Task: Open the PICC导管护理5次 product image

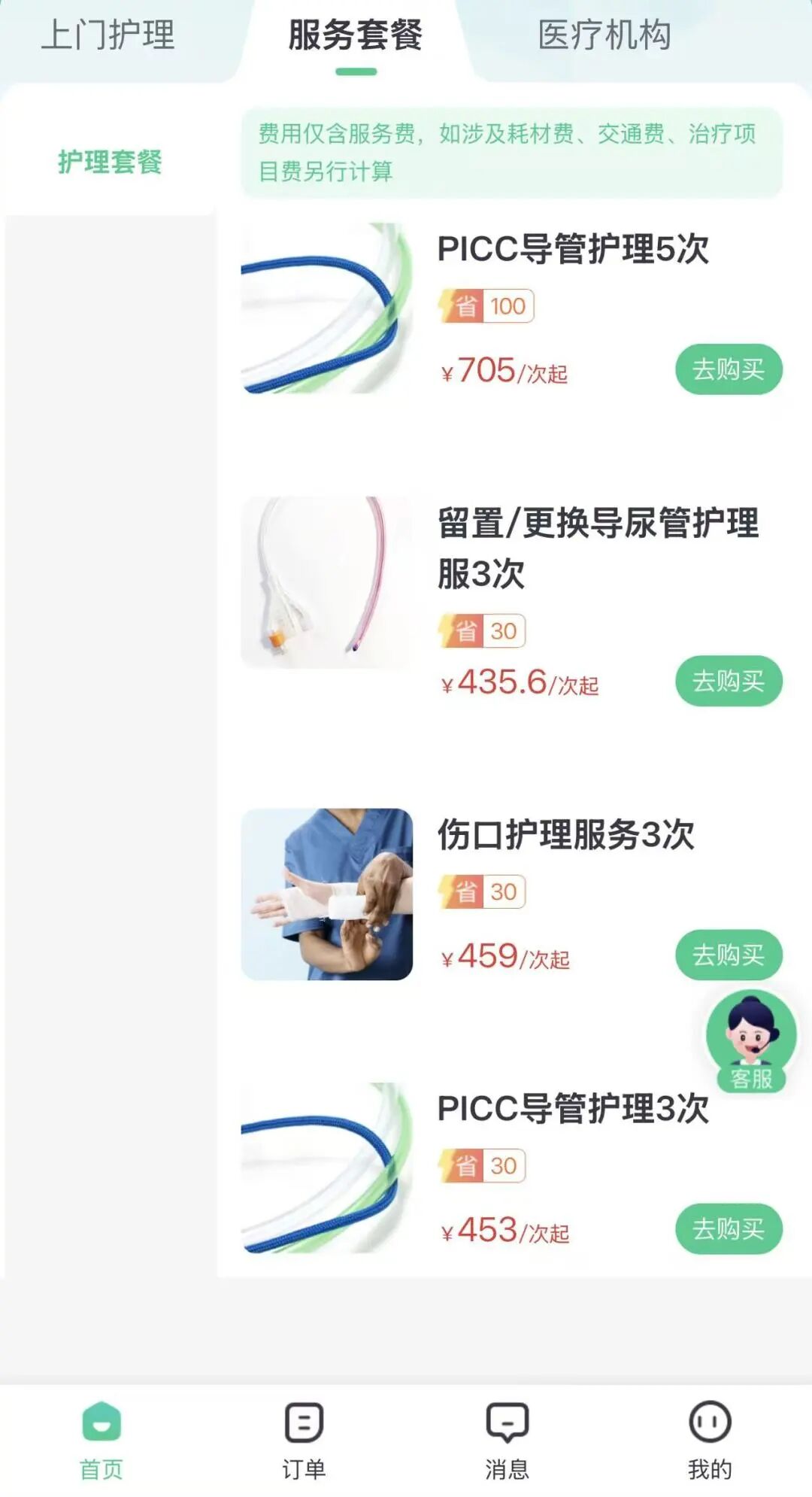Action: 327,308
